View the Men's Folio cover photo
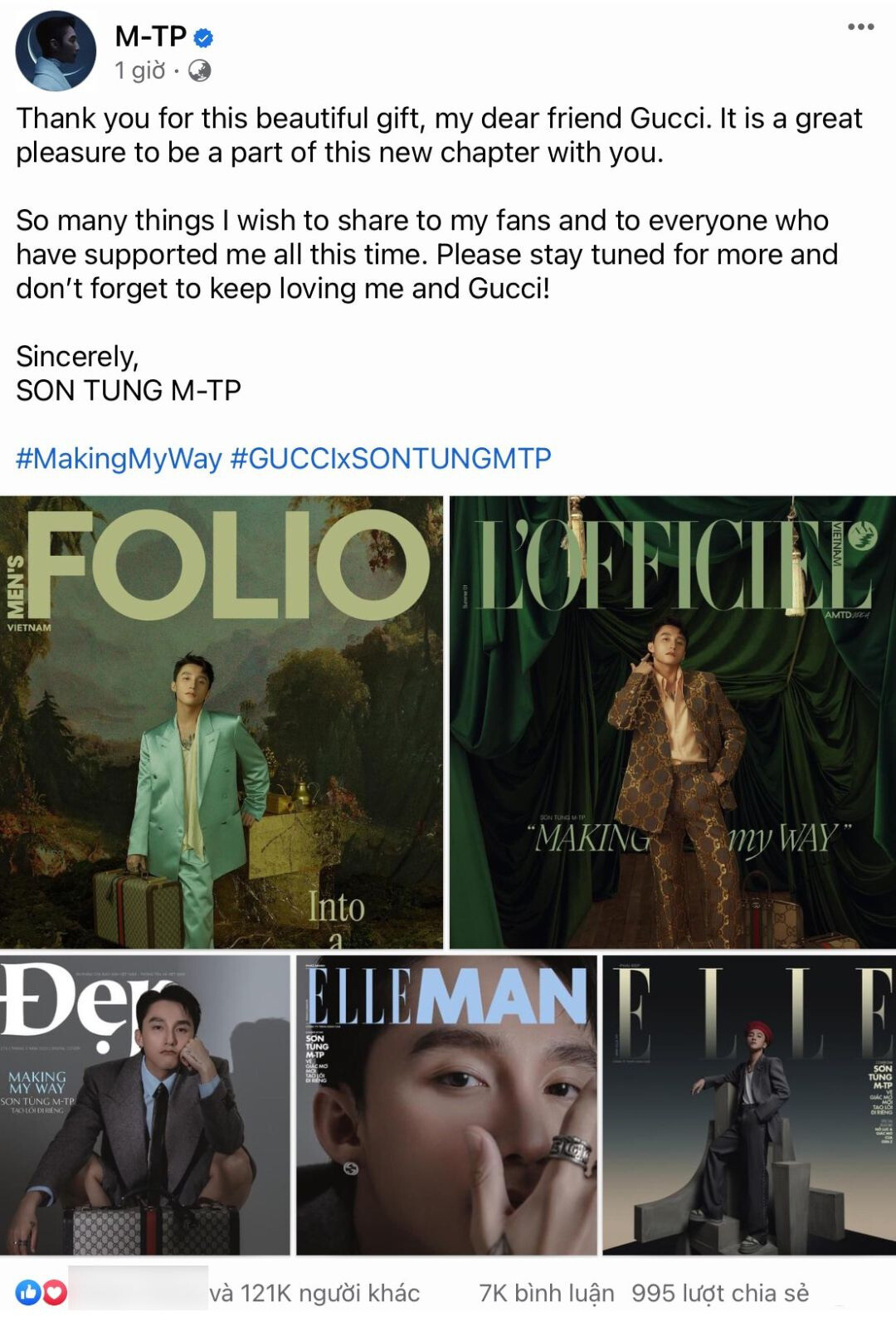 click(222, 722)
